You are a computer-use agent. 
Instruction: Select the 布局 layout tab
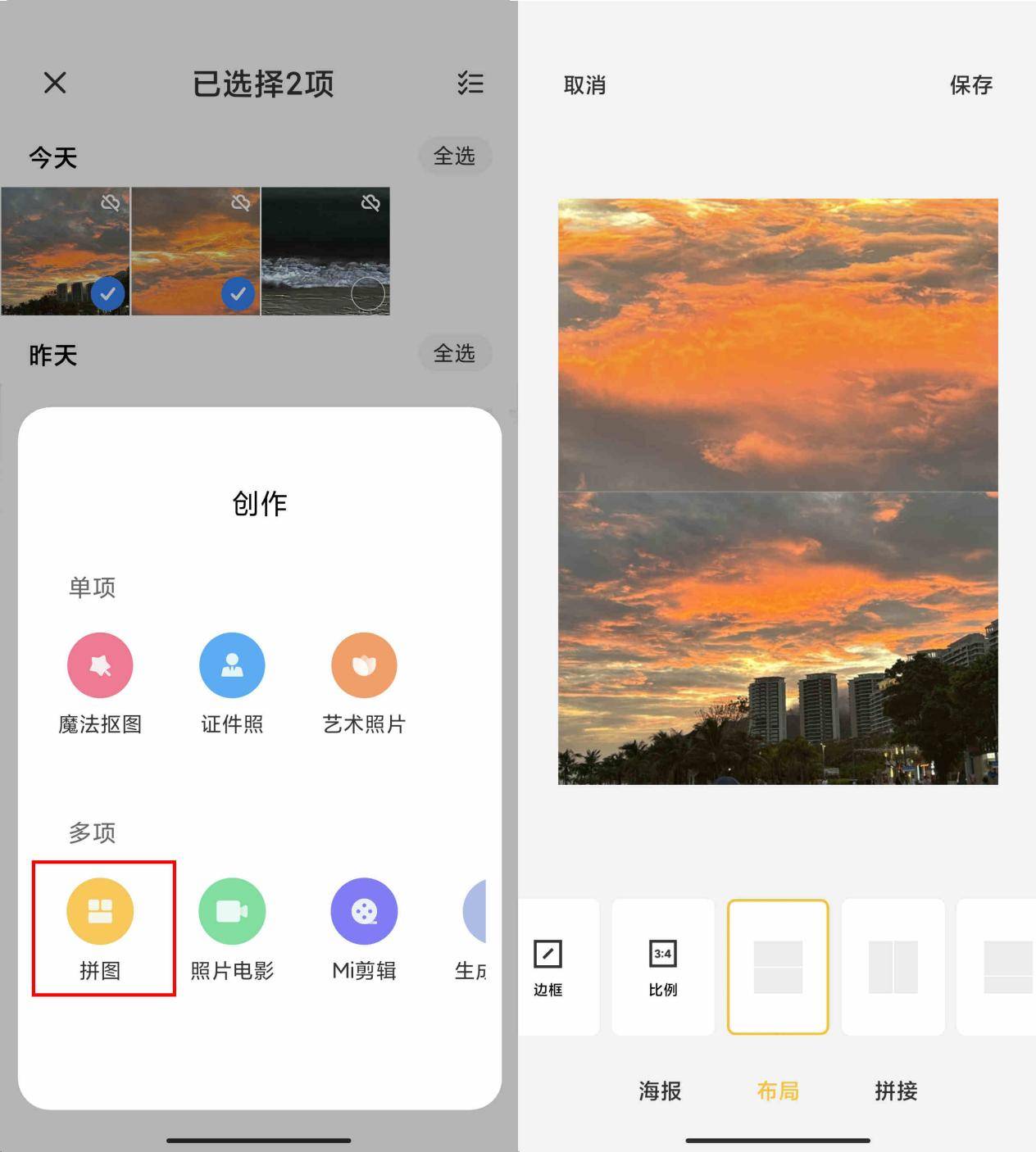(x=778, y=1091)
